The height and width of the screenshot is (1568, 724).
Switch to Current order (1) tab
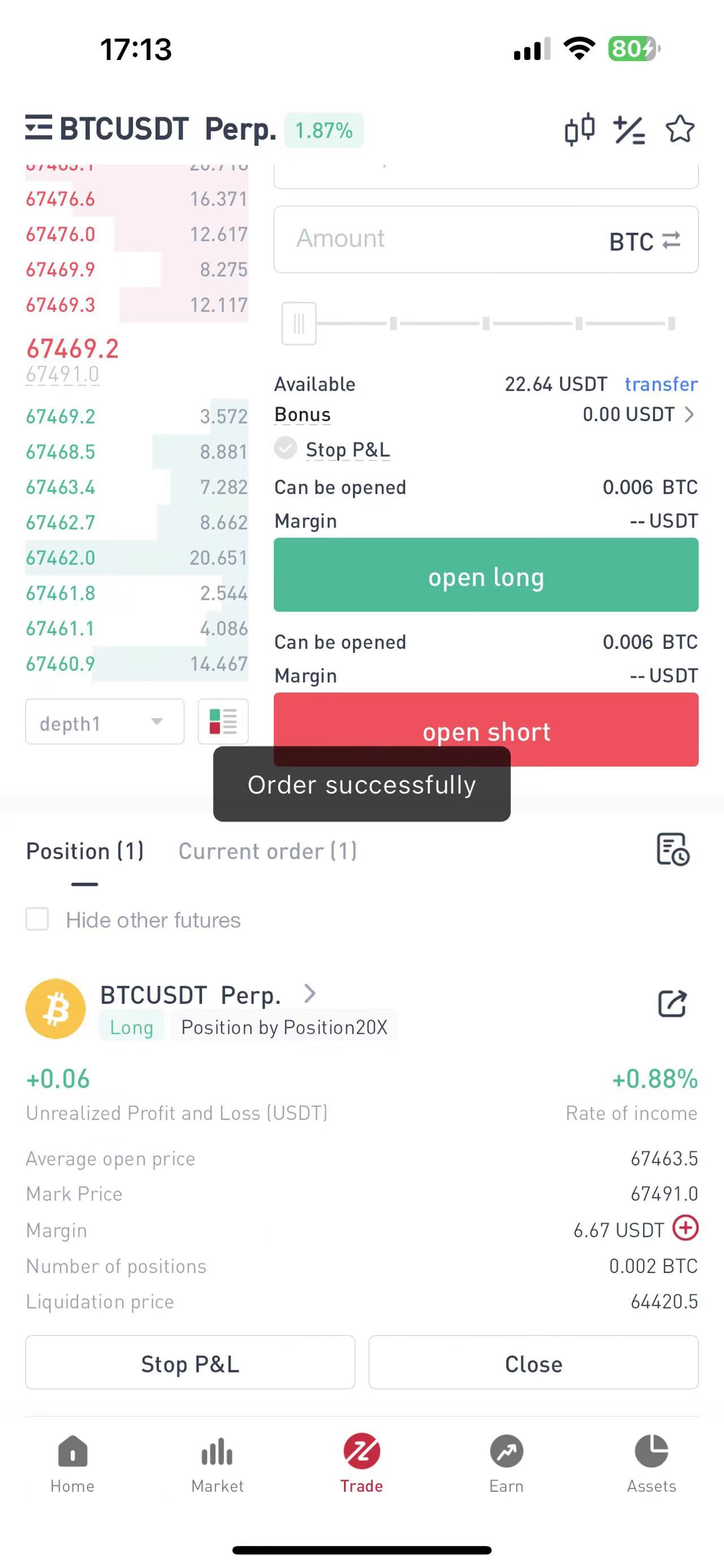point(268,851)
